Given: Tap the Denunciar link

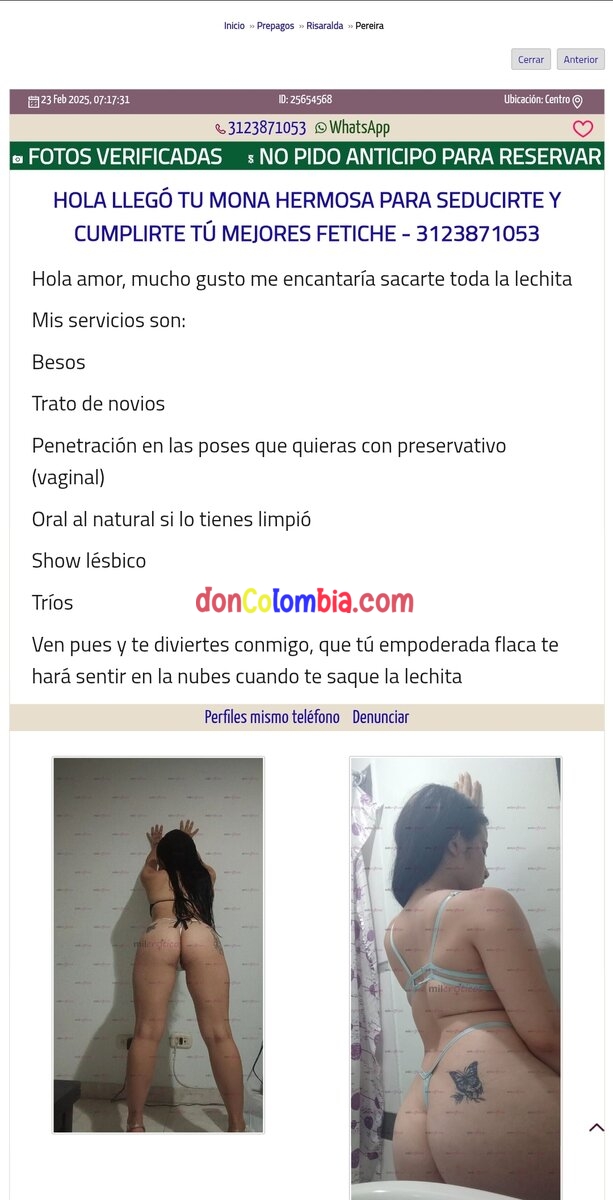Looking at the screenshot, I should point(380,717).
